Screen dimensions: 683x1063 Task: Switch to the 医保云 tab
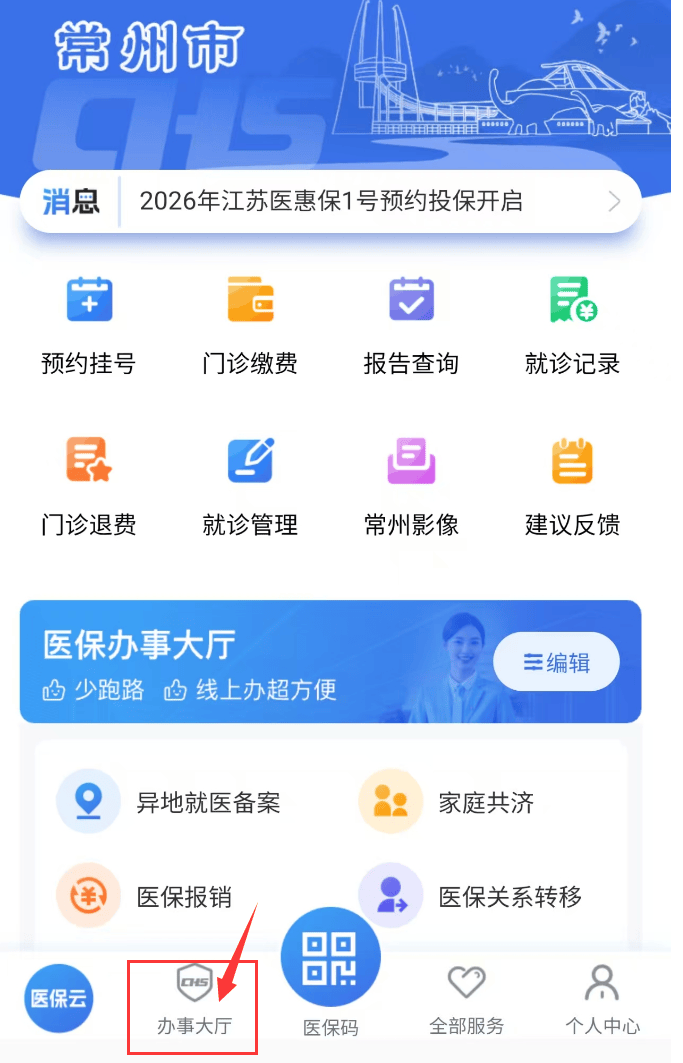tap(59, 999)
